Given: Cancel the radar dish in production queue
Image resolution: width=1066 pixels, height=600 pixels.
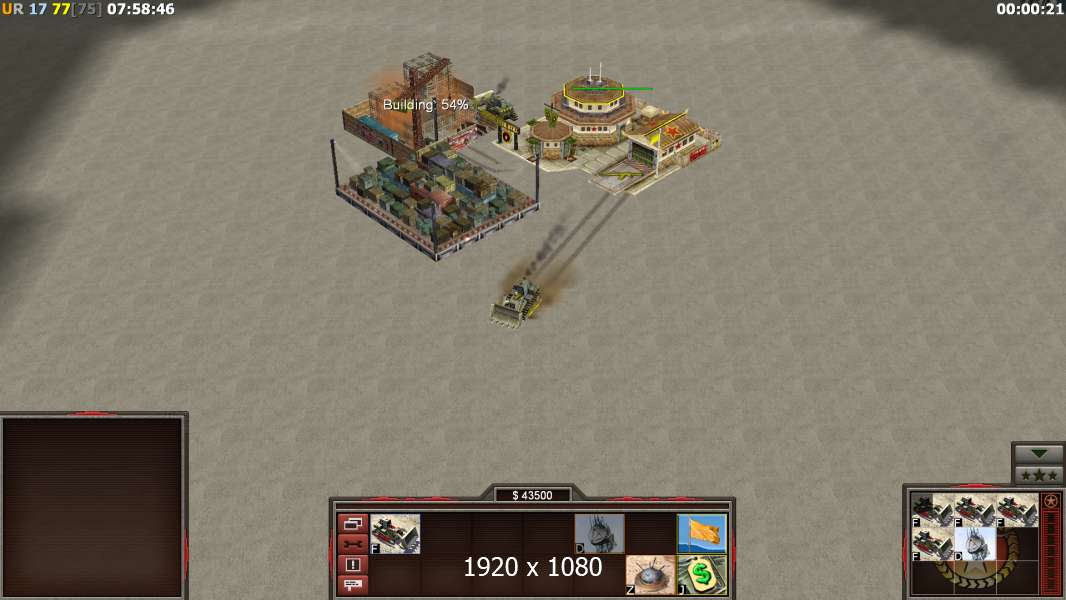Looking at the screenshot, I should pyautogui.click(x=974, y=545).
